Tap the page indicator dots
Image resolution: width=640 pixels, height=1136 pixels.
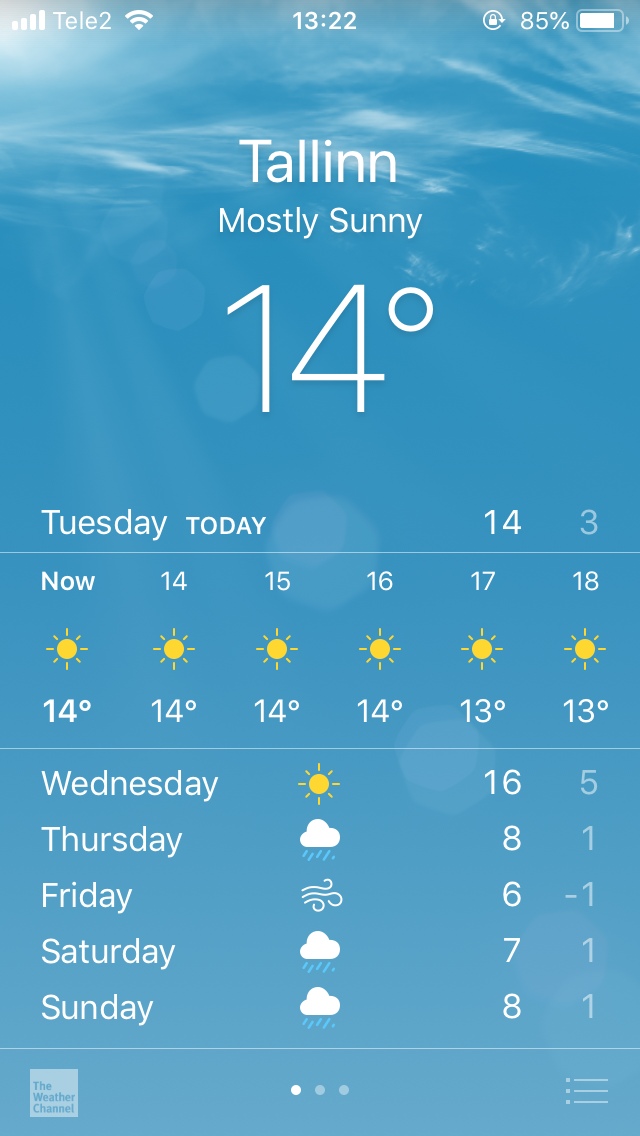[x=320, y=1090]
